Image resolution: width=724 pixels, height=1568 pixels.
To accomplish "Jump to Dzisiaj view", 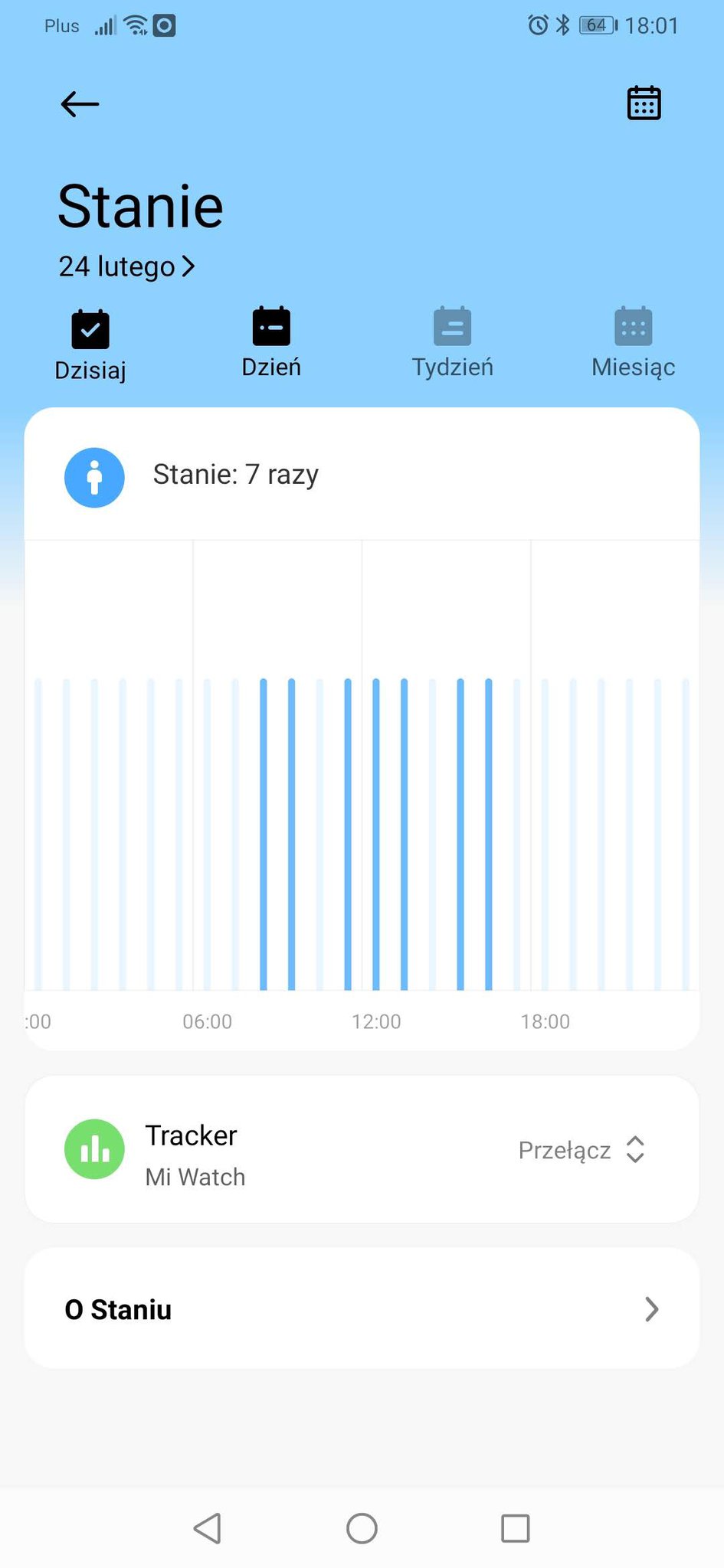I will [90, 346].
